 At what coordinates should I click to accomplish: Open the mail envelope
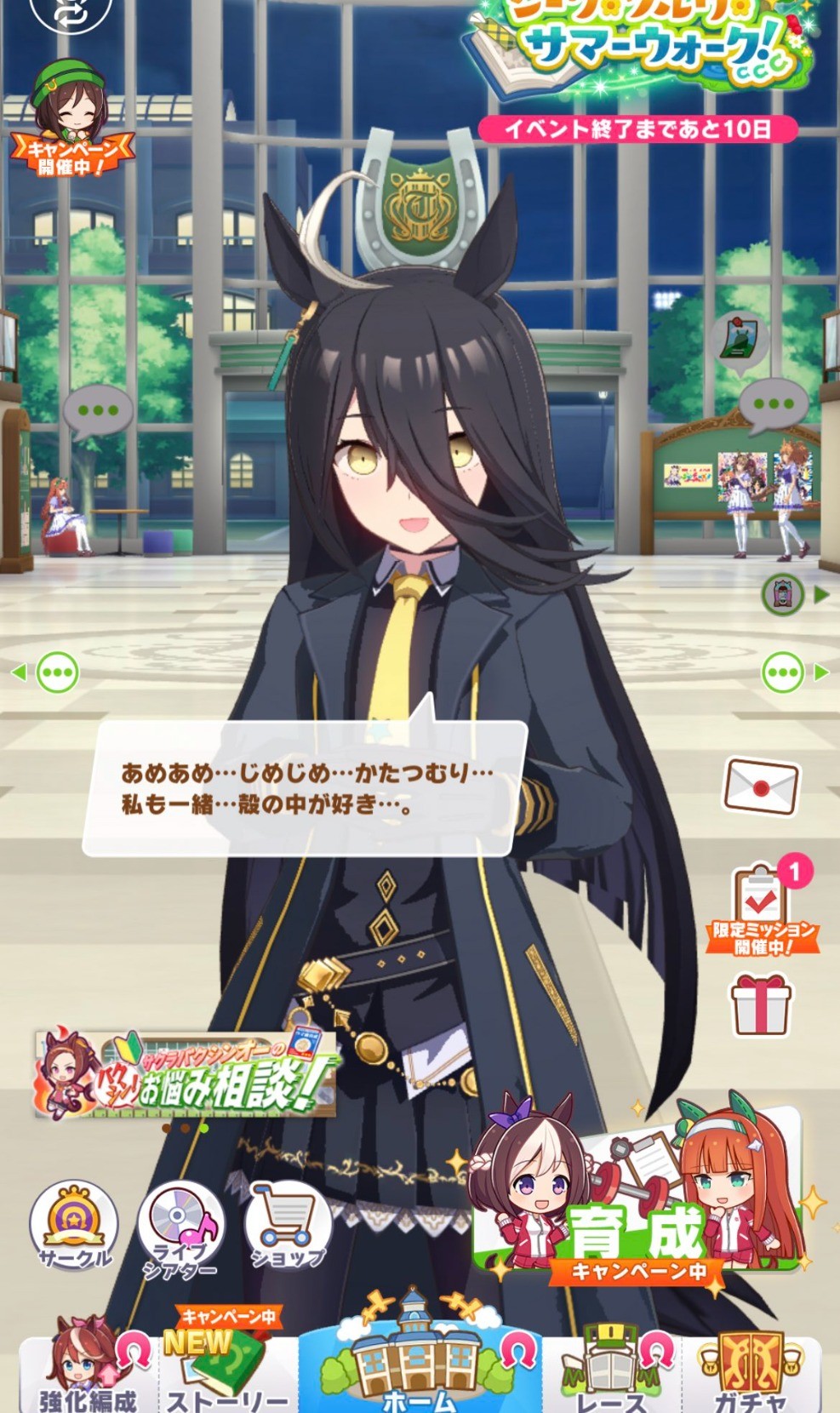[761, 787]
